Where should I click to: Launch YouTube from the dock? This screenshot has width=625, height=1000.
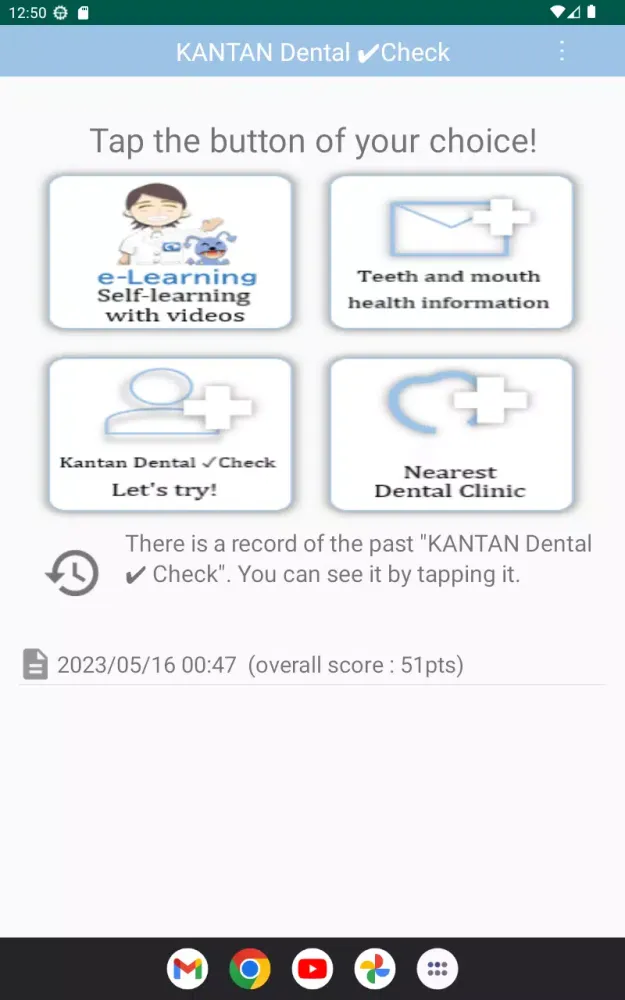pos(313,969)
